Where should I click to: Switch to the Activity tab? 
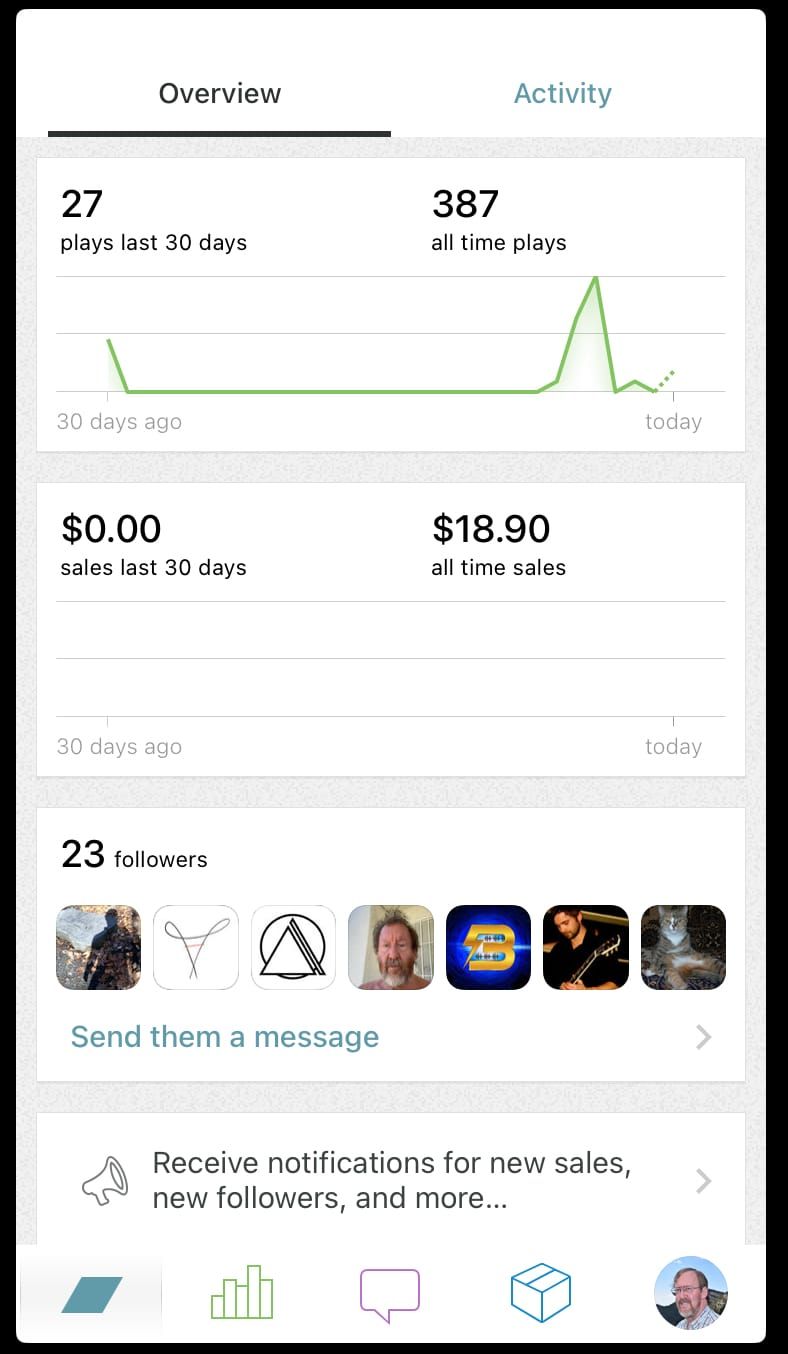(x=562, y=94)
